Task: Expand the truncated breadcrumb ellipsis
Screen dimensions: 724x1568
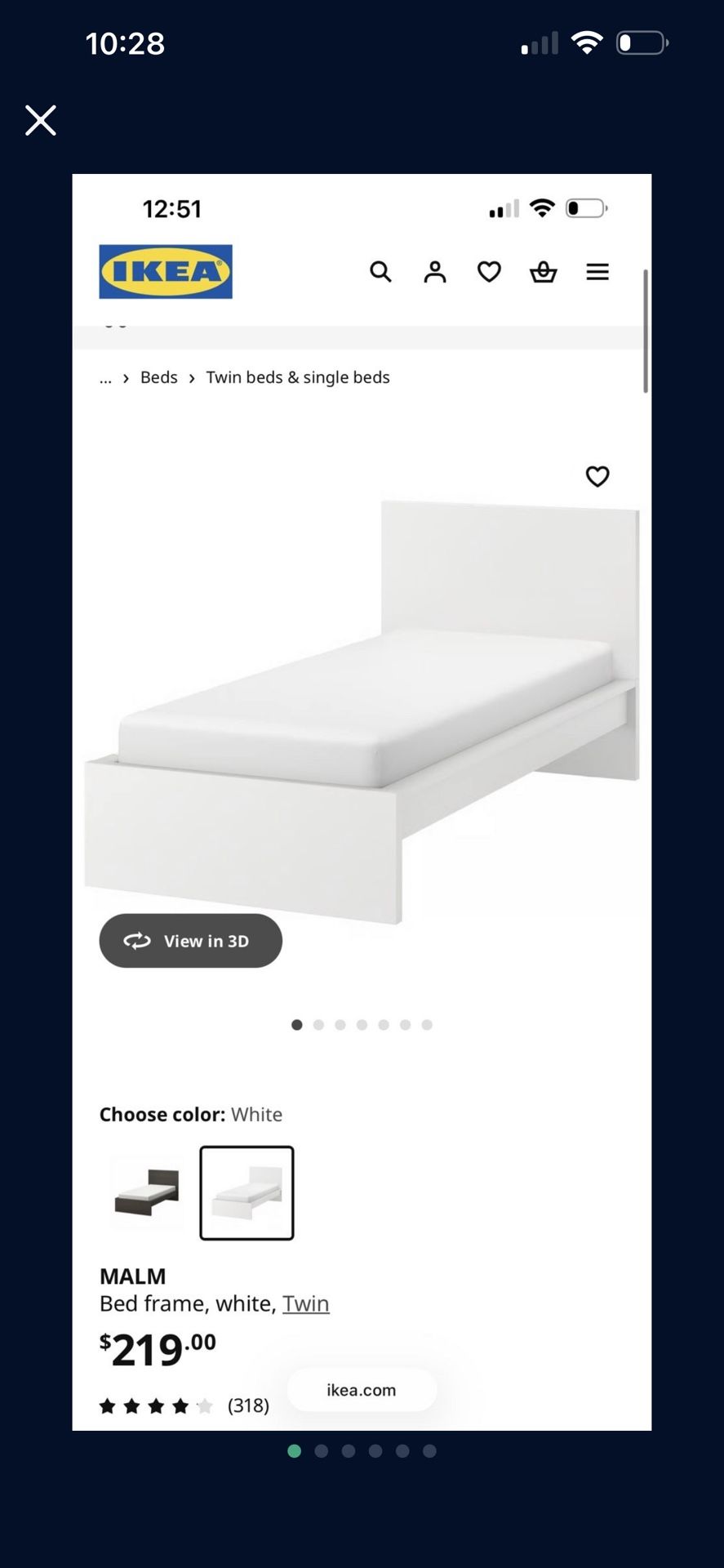Action: pyautogui.click(x=105, y=377)
